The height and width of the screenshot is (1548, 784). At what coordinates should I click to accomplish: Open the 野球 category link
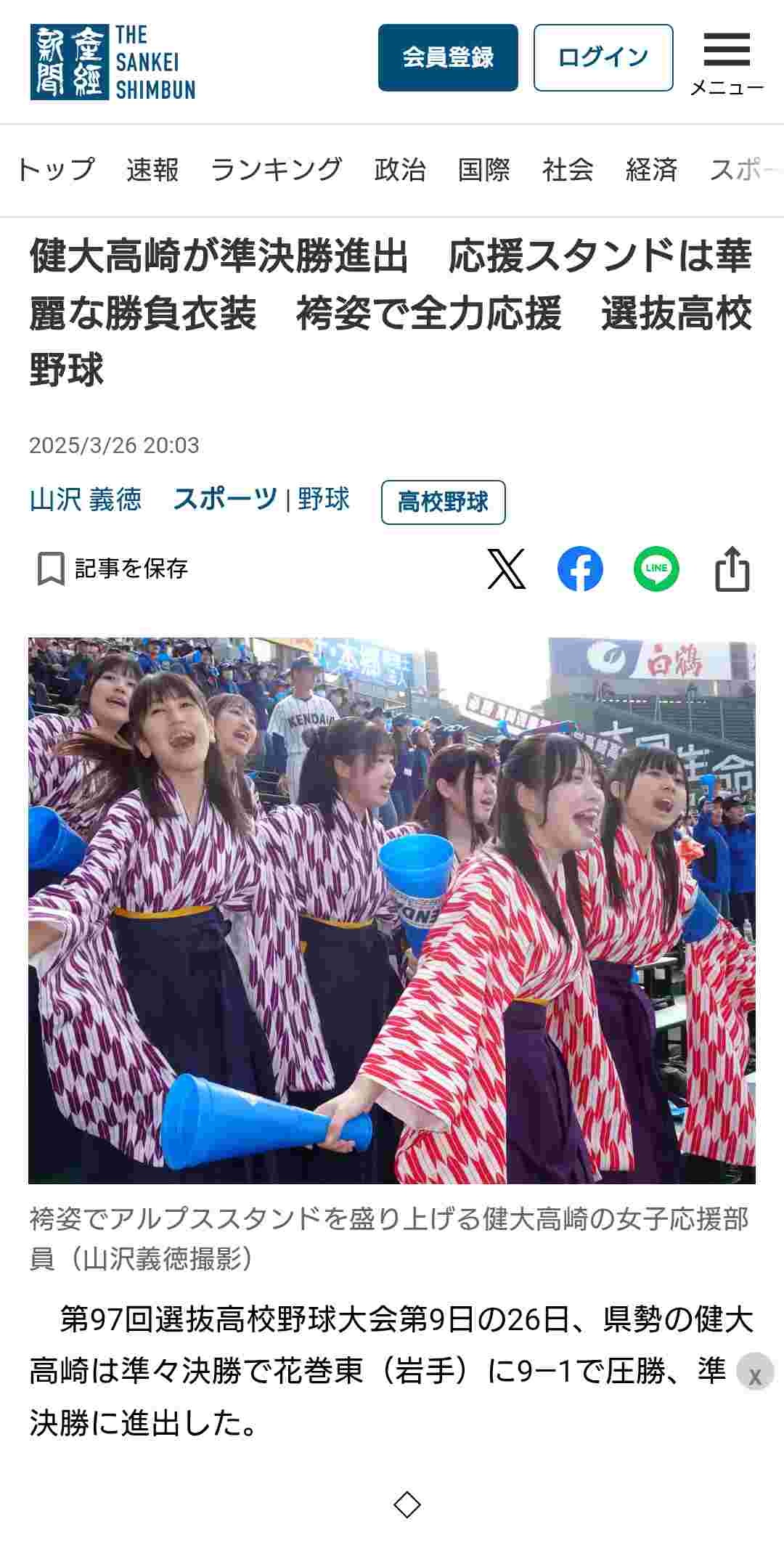coord(324,500)
